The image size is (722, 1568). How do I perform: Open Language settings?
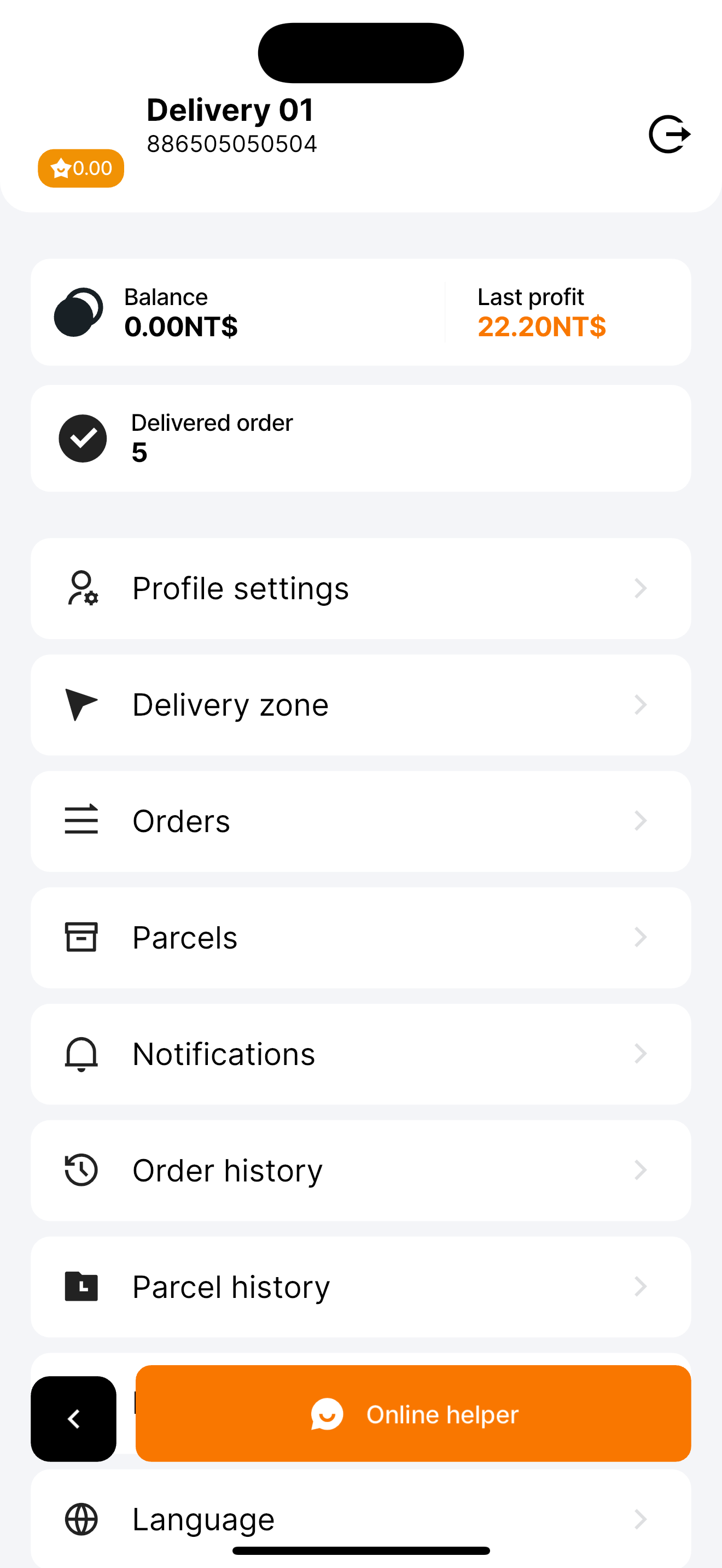click(x=361, y=1519)
